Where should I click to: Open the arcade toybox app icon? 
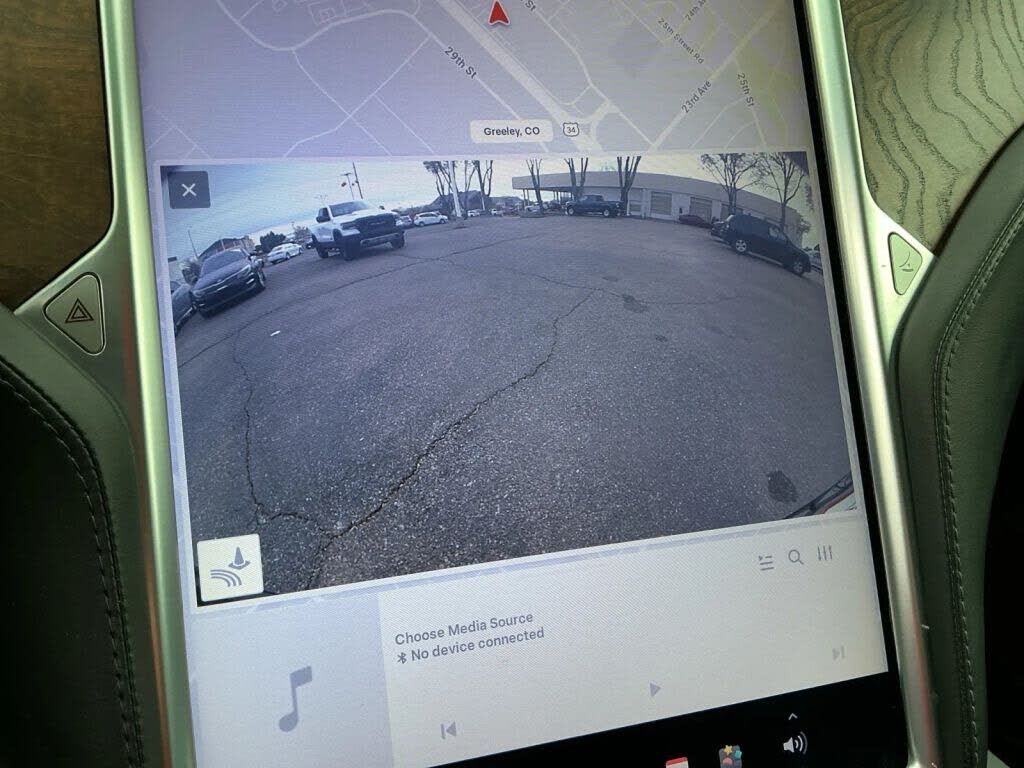coord(733,757)
